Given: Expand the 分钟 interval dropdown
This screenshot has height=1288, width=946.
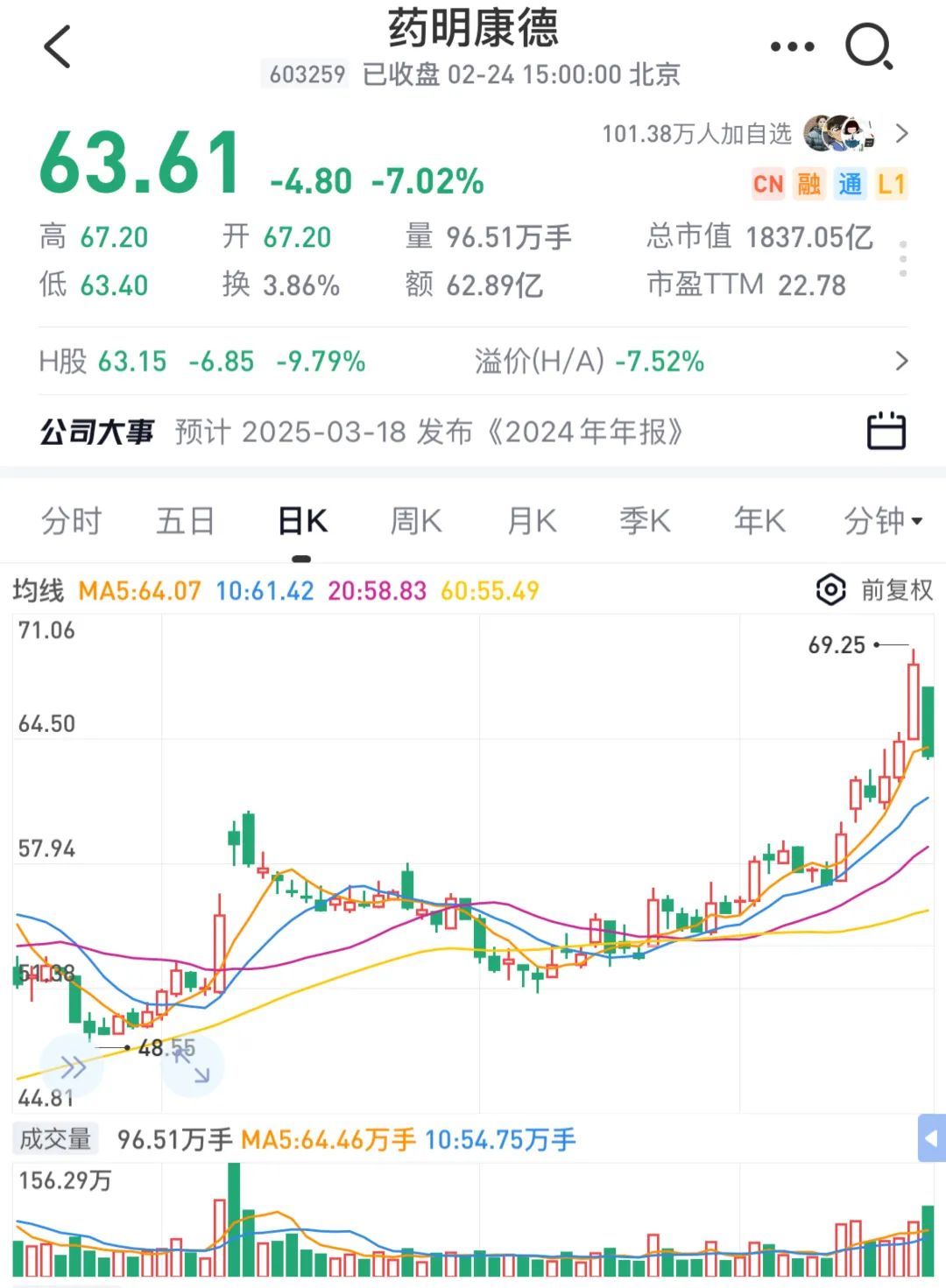Looking at the screenshot, I should [x=882, y=521].
